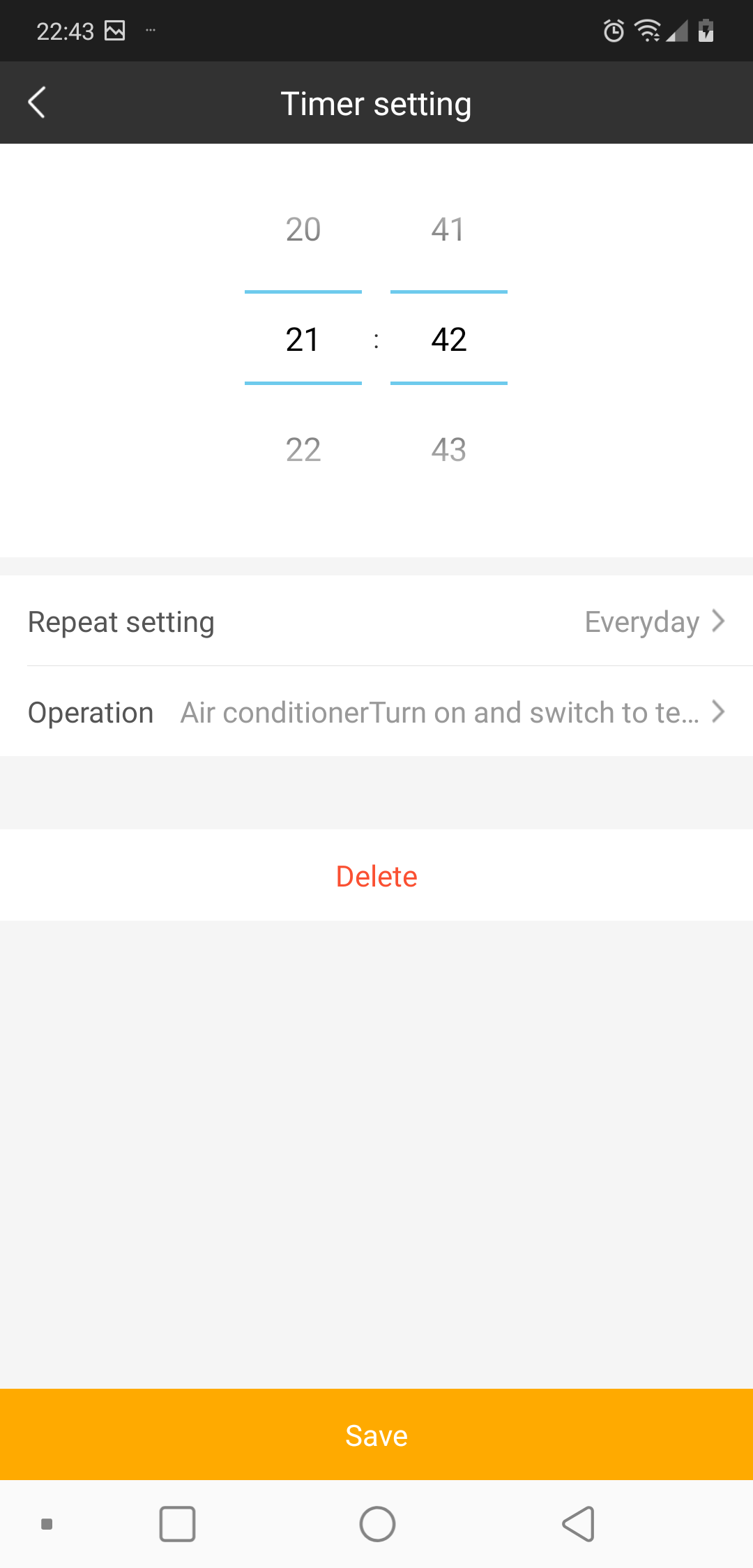Save the timer setting
Image resolution: width=753 pixels, height=1568 pixels.
[376, 1435]
